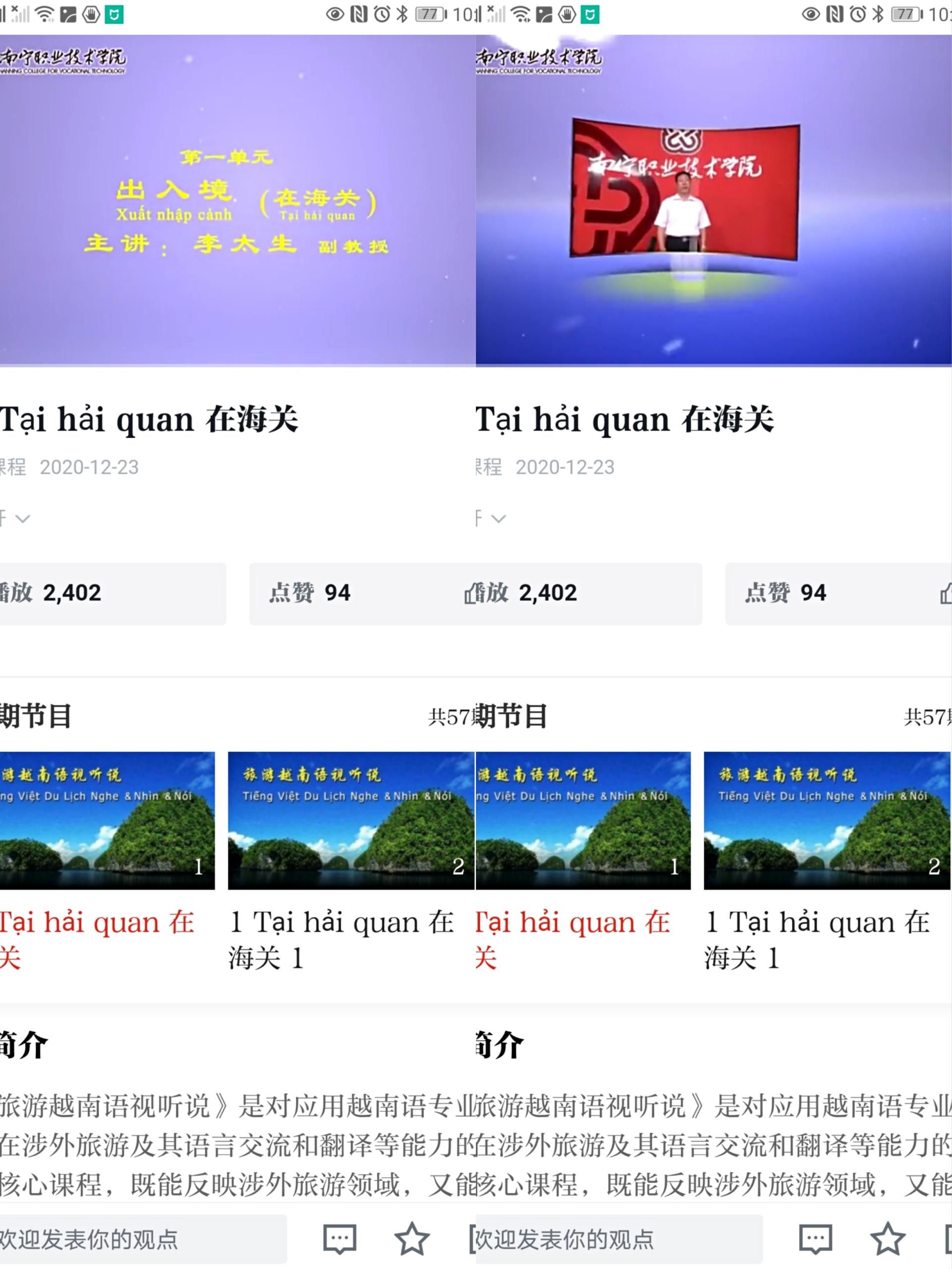Tap the video player showing the 出入境 title slide
952x1269 pixels.
[238, 200]
